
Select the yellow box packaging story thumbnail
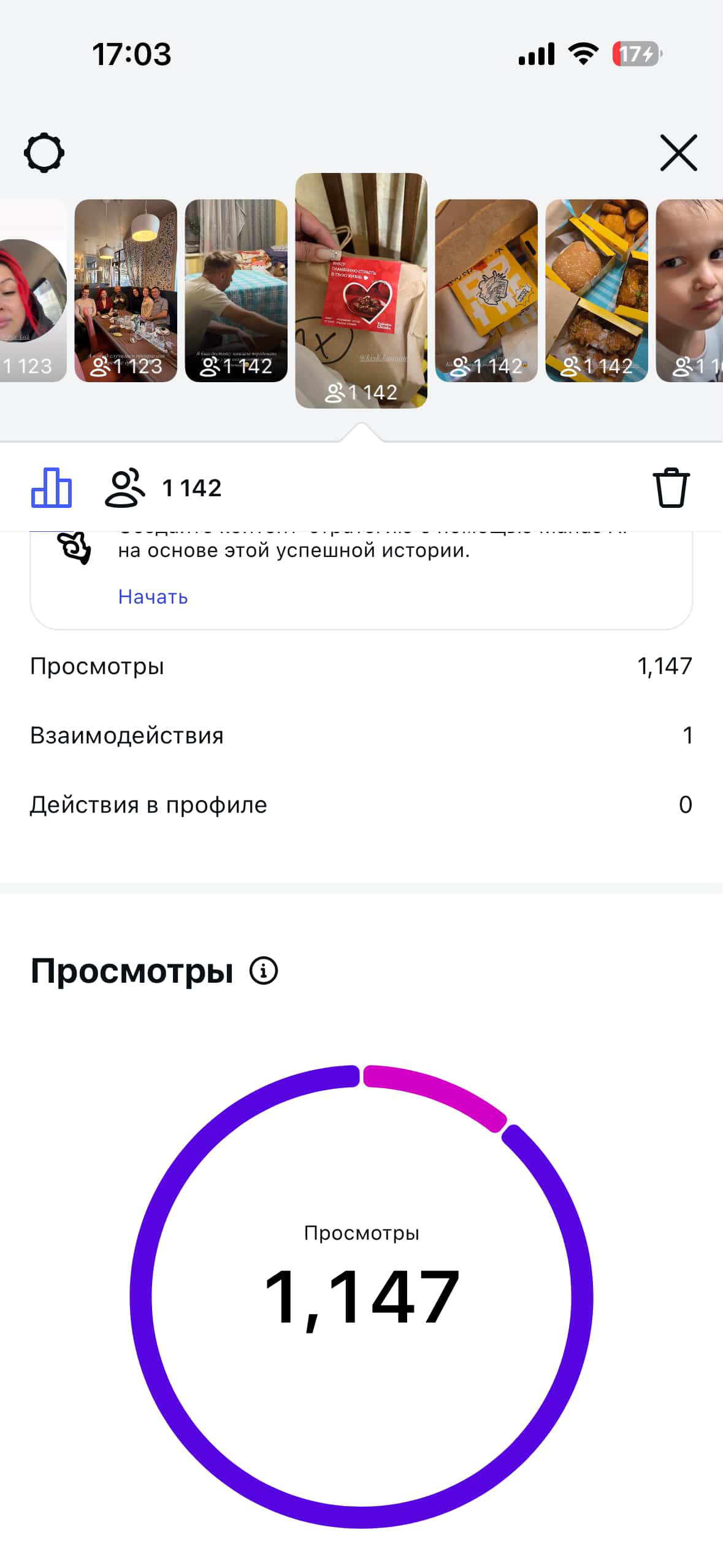486,290
